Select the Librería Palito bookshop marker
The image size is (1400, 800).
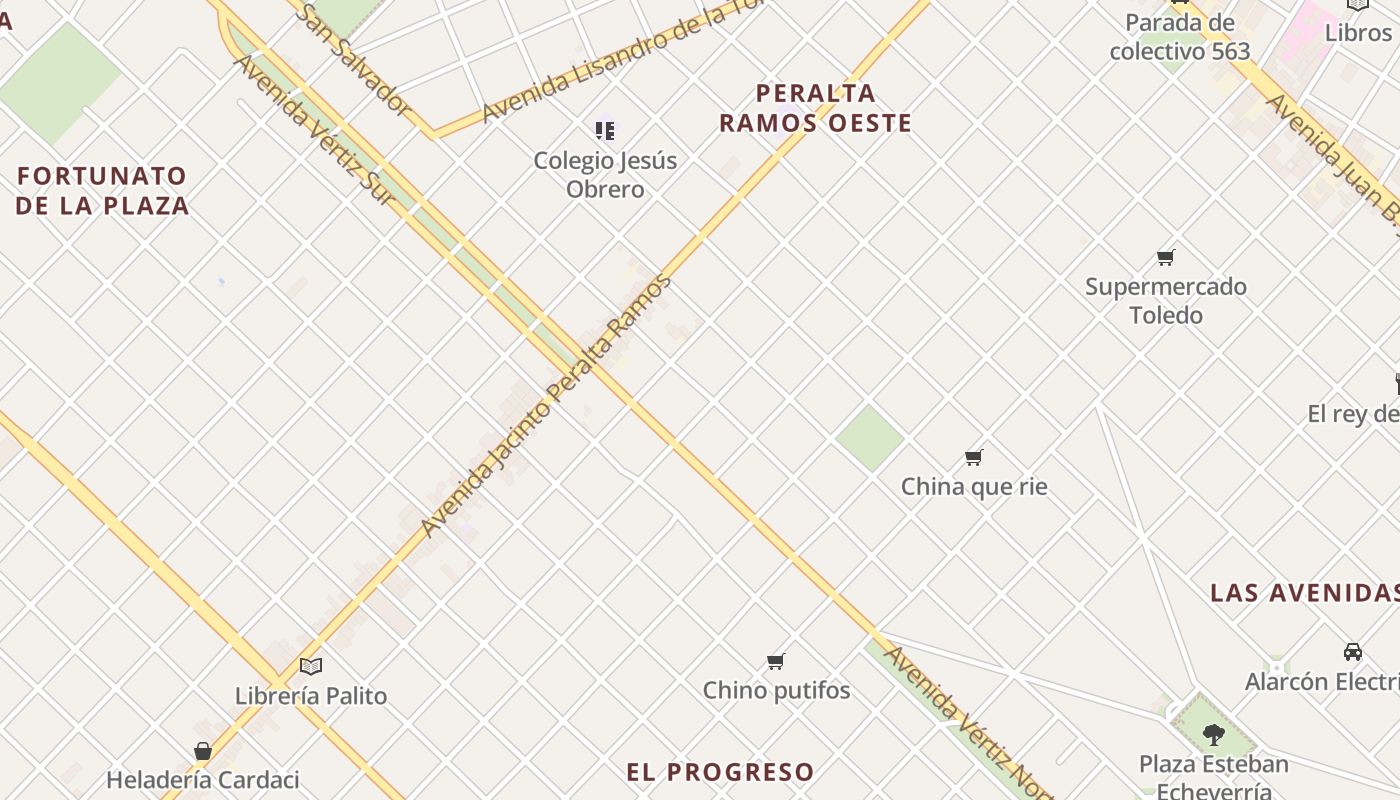(x=311, y=666)
